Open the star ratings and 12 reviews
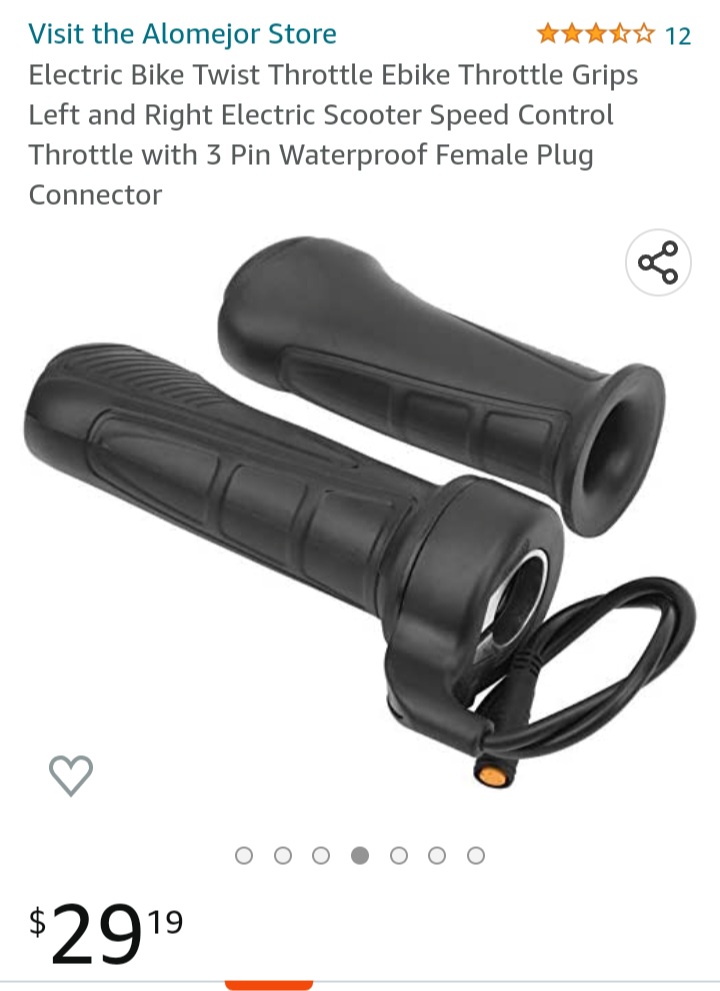 [613, 35]
